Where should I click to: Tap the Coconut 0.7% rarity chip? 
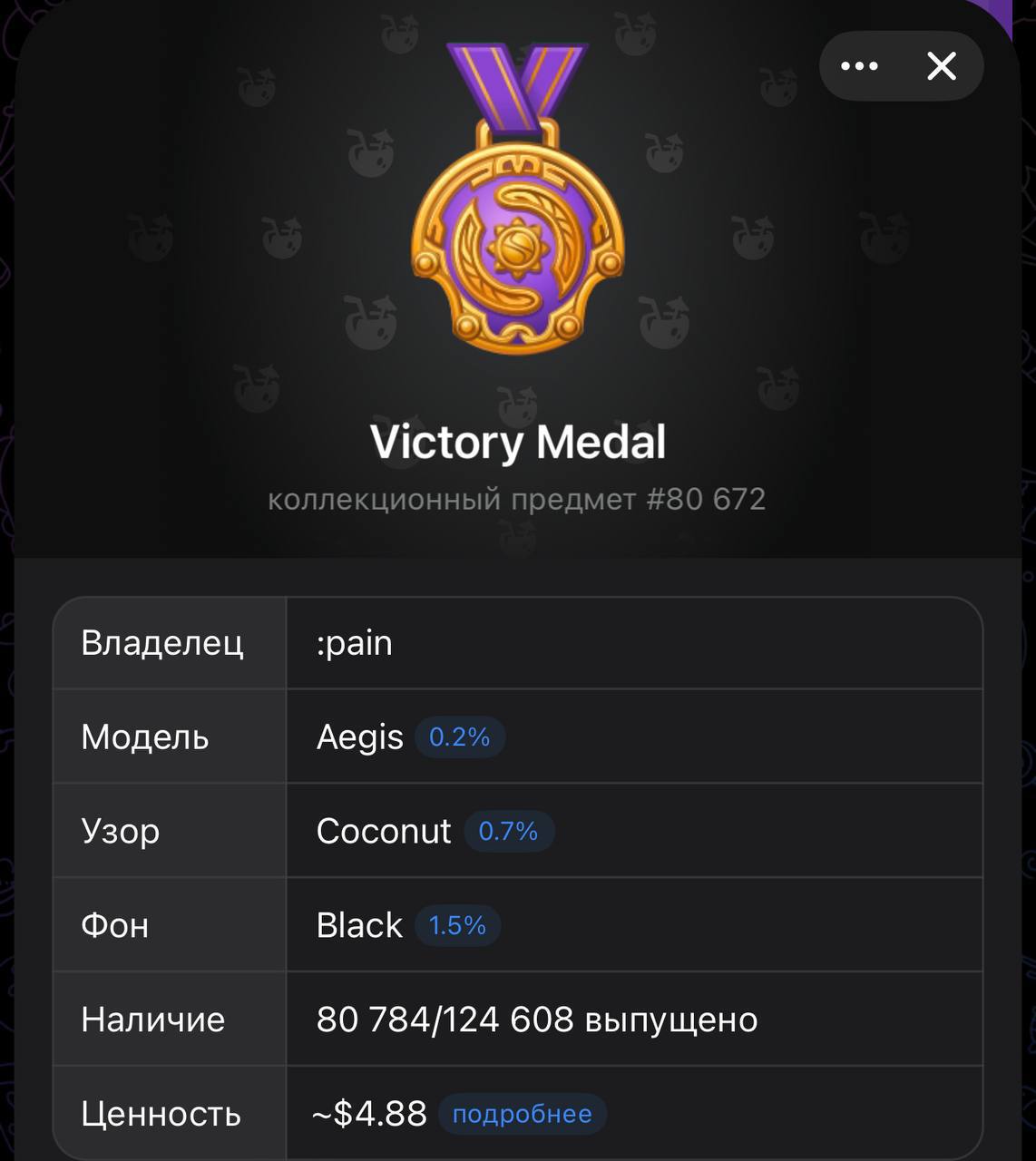[x=509, y=832]
